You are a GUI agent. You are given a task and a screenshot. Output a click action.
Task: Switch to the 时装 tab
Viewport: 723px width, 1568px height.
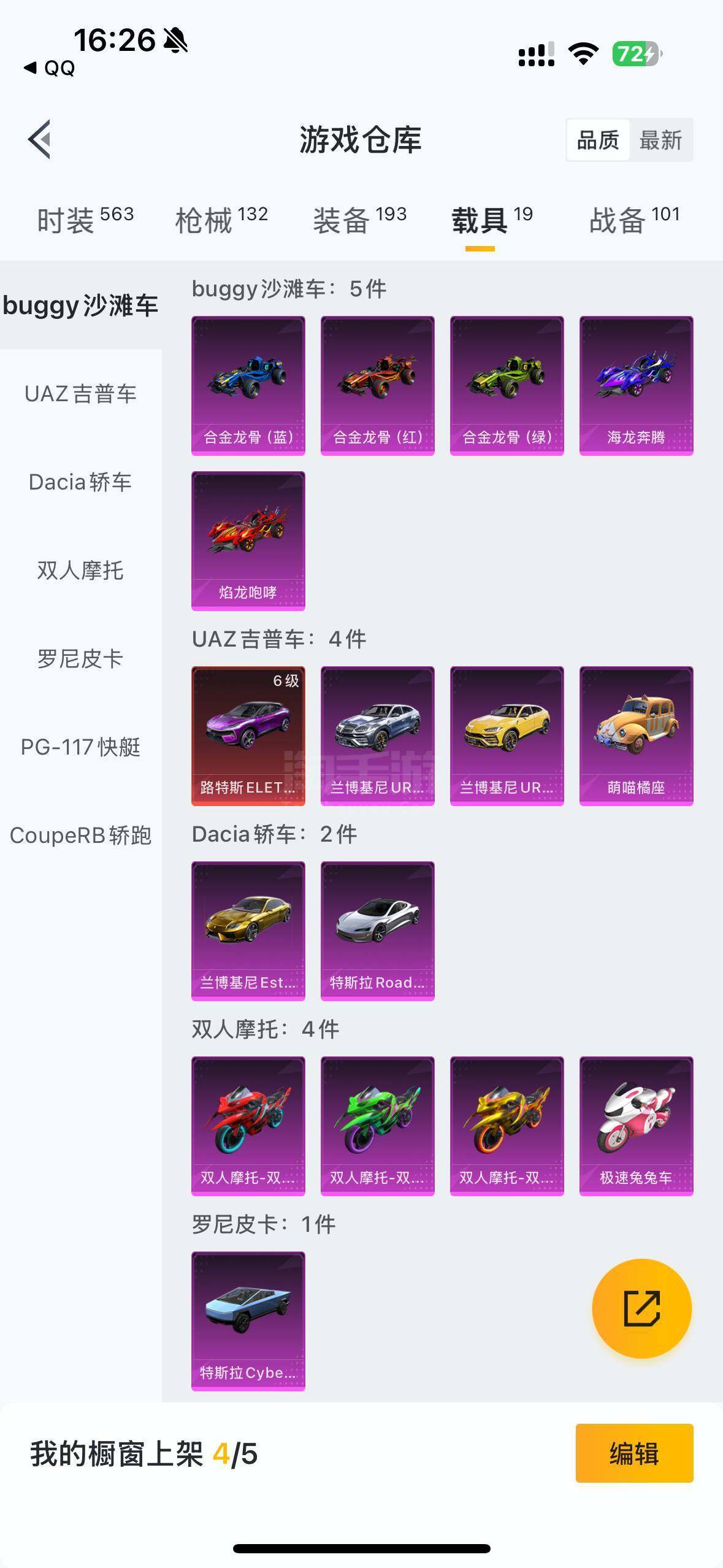pos(85,220)
